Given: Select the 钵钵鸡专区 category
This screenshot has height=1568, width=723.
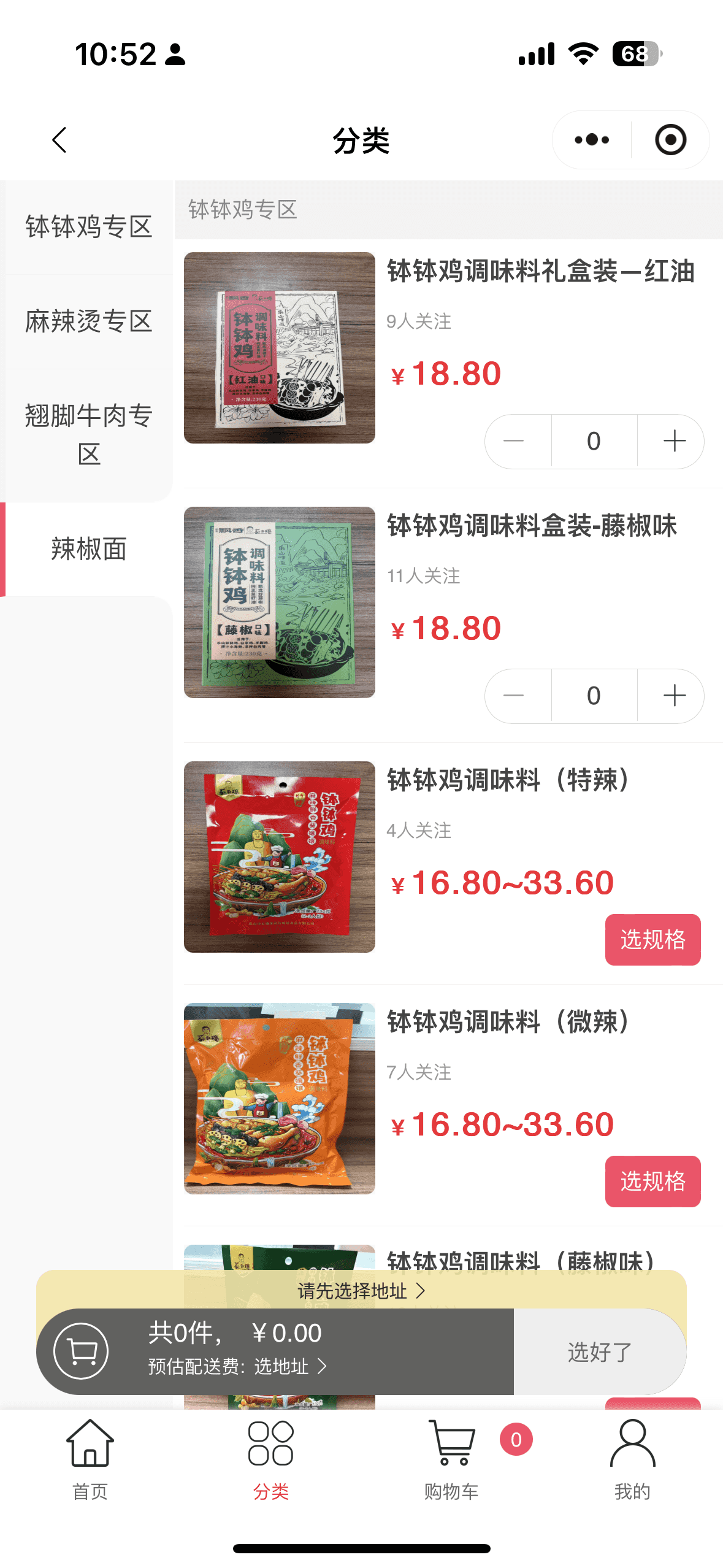Looking at the screenshot, I should tap(88, 227).
